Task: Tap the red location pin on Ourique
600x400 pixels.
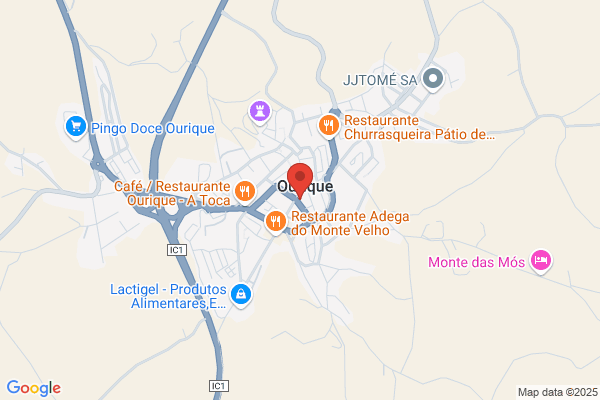Action: [300, 180]
